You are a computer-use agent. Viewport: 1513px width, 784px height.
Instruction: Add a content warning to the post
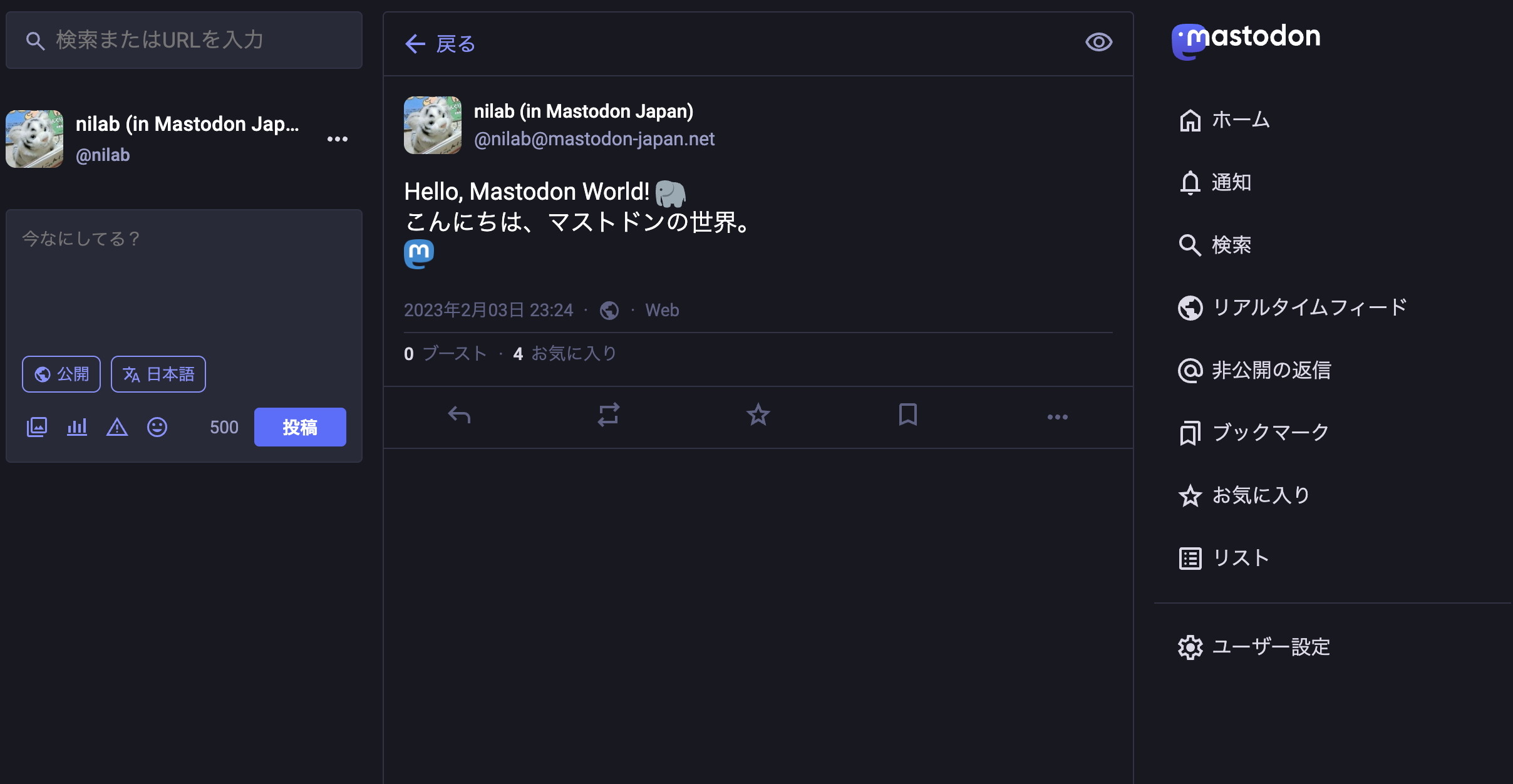click(x=117, y=427)
